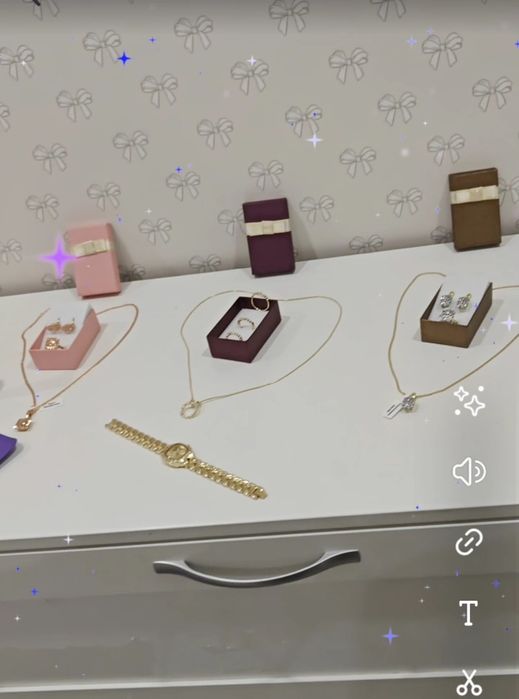This screenshot has height=699, width=519.
Task: Attach a link with the chain icon
Action: coord(469,542)
